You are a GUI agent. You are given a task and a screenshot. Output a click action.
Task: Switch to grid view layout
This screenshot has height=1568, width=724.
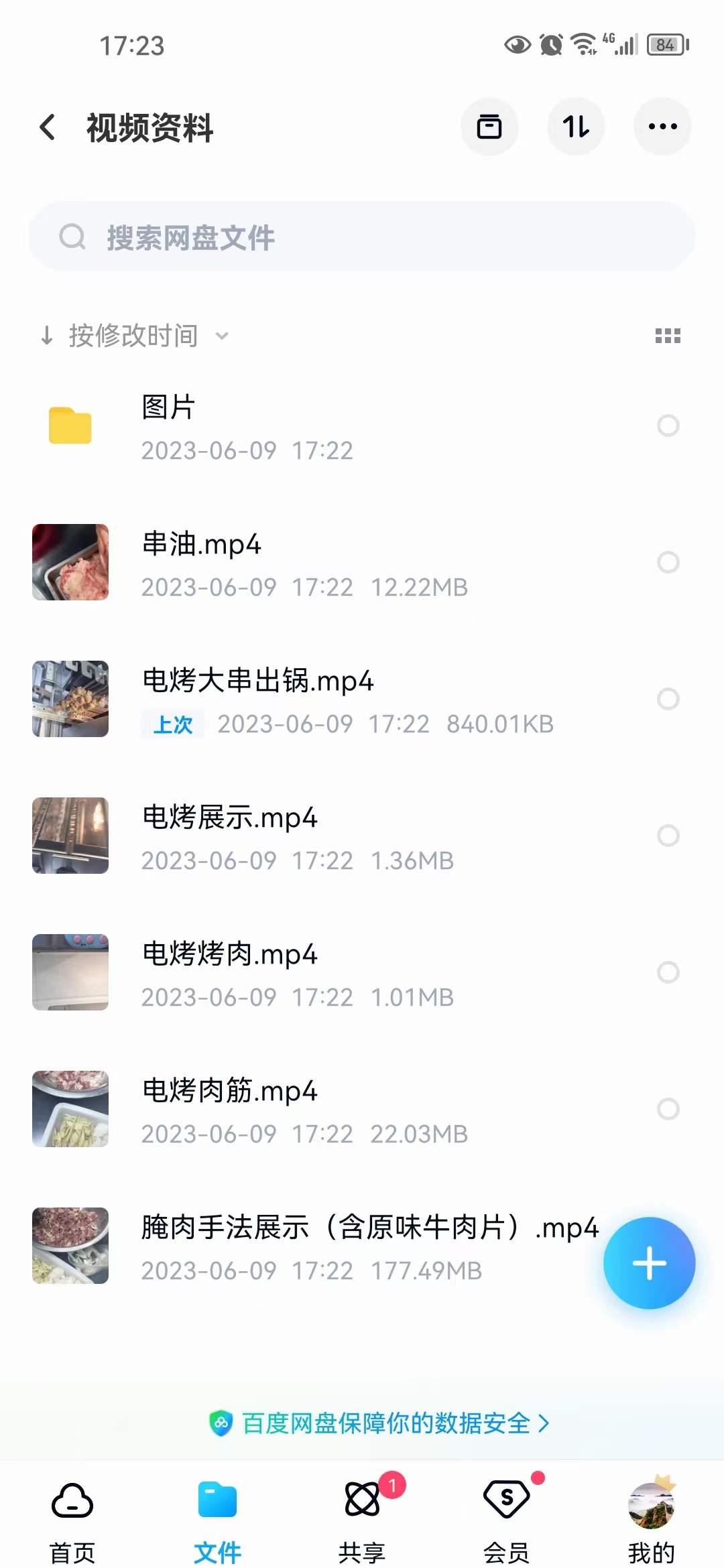point(668,335)
